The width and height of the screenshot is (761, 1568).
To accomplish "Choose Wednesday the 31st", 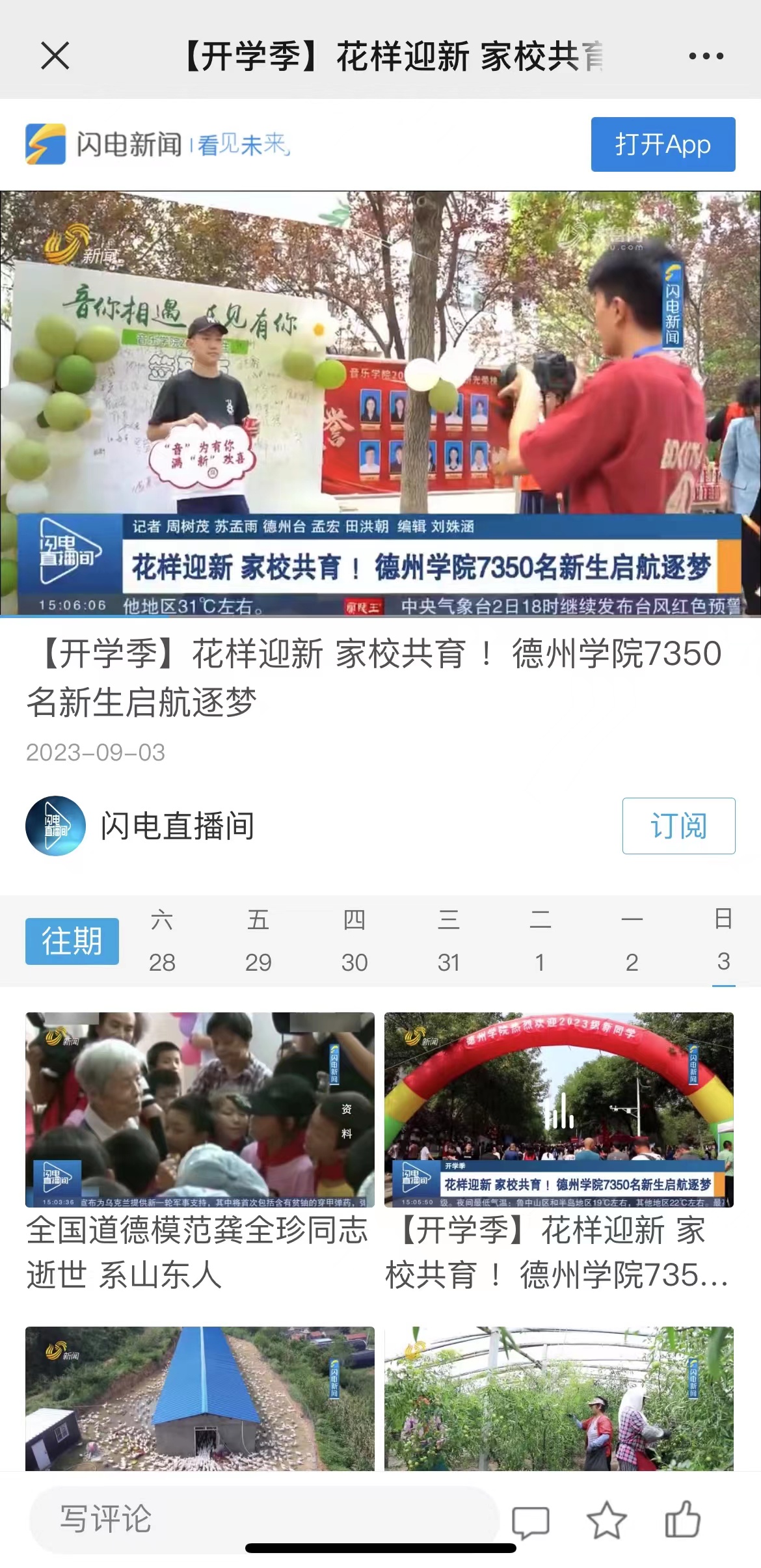I will click(449, 941).
